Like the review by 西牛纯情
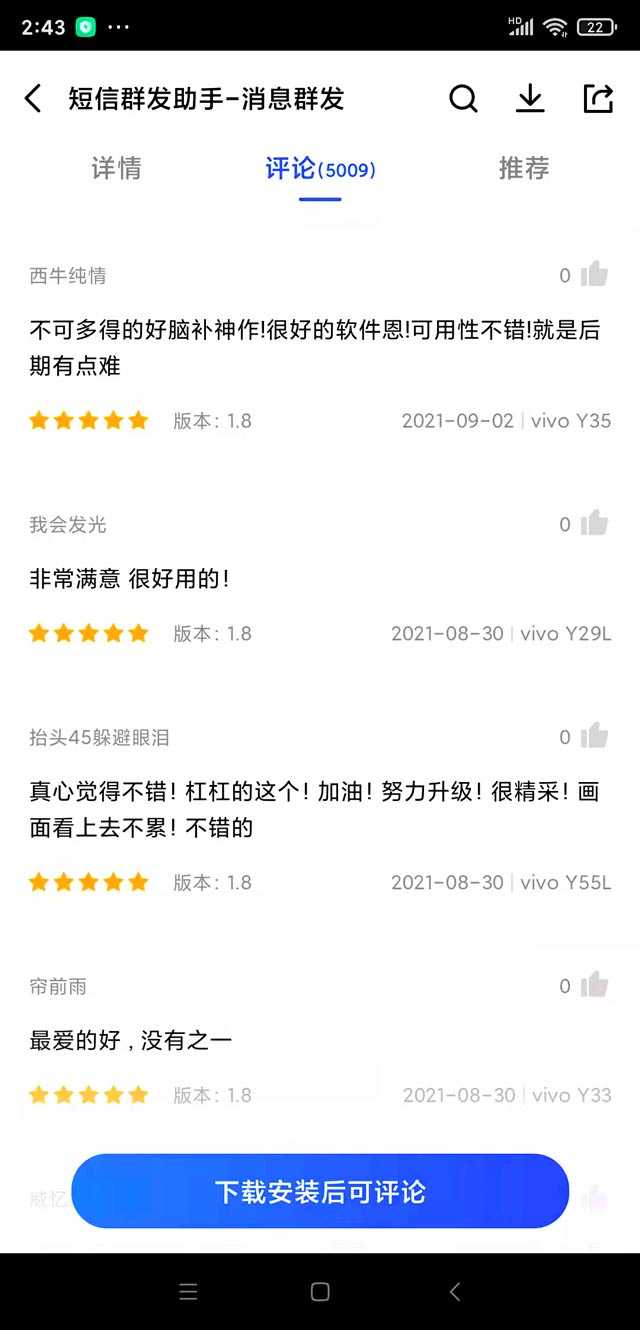The width and height of the screenshot is (640, 1330). tap(594, 275)
